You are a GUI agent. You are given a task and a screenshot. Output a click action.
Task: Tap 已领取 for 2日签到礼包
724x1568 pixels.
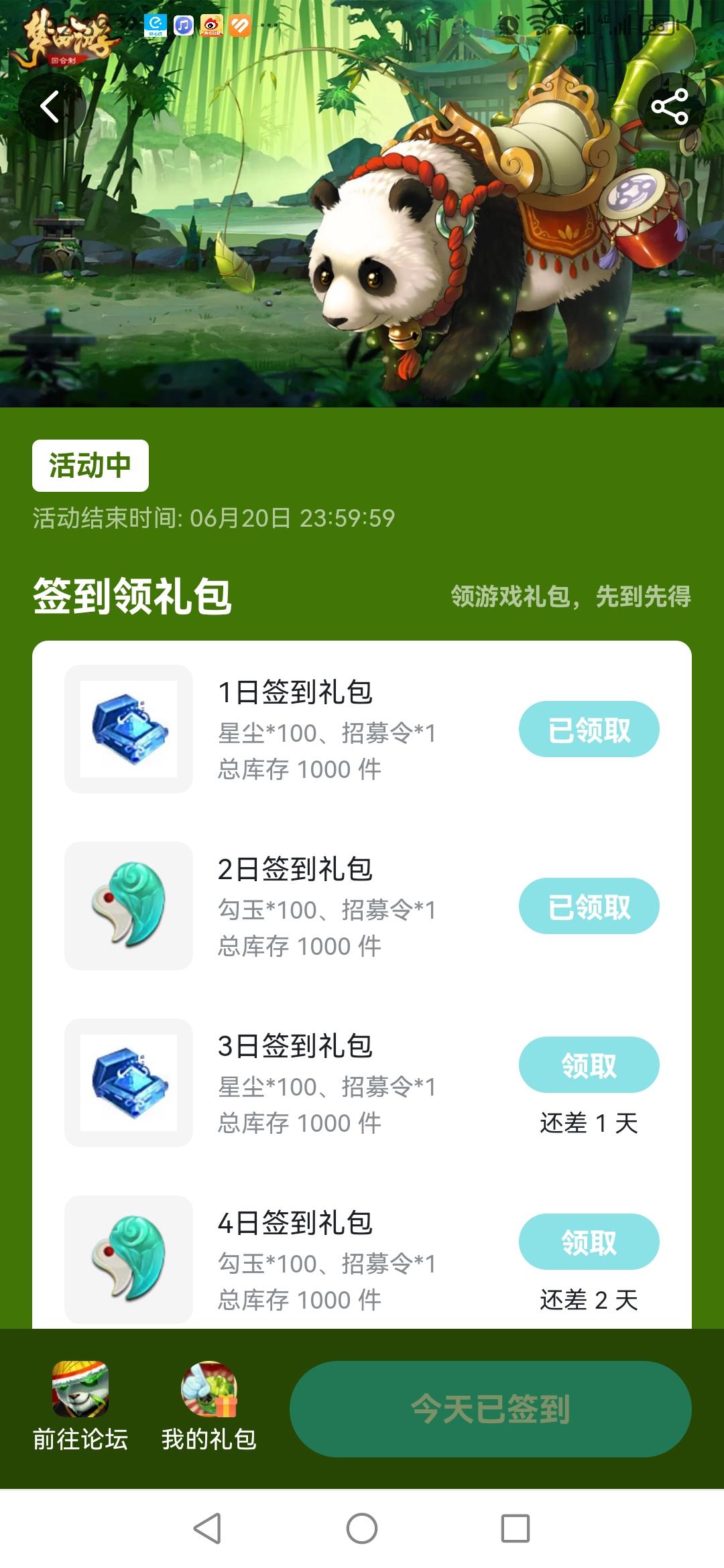589,906
